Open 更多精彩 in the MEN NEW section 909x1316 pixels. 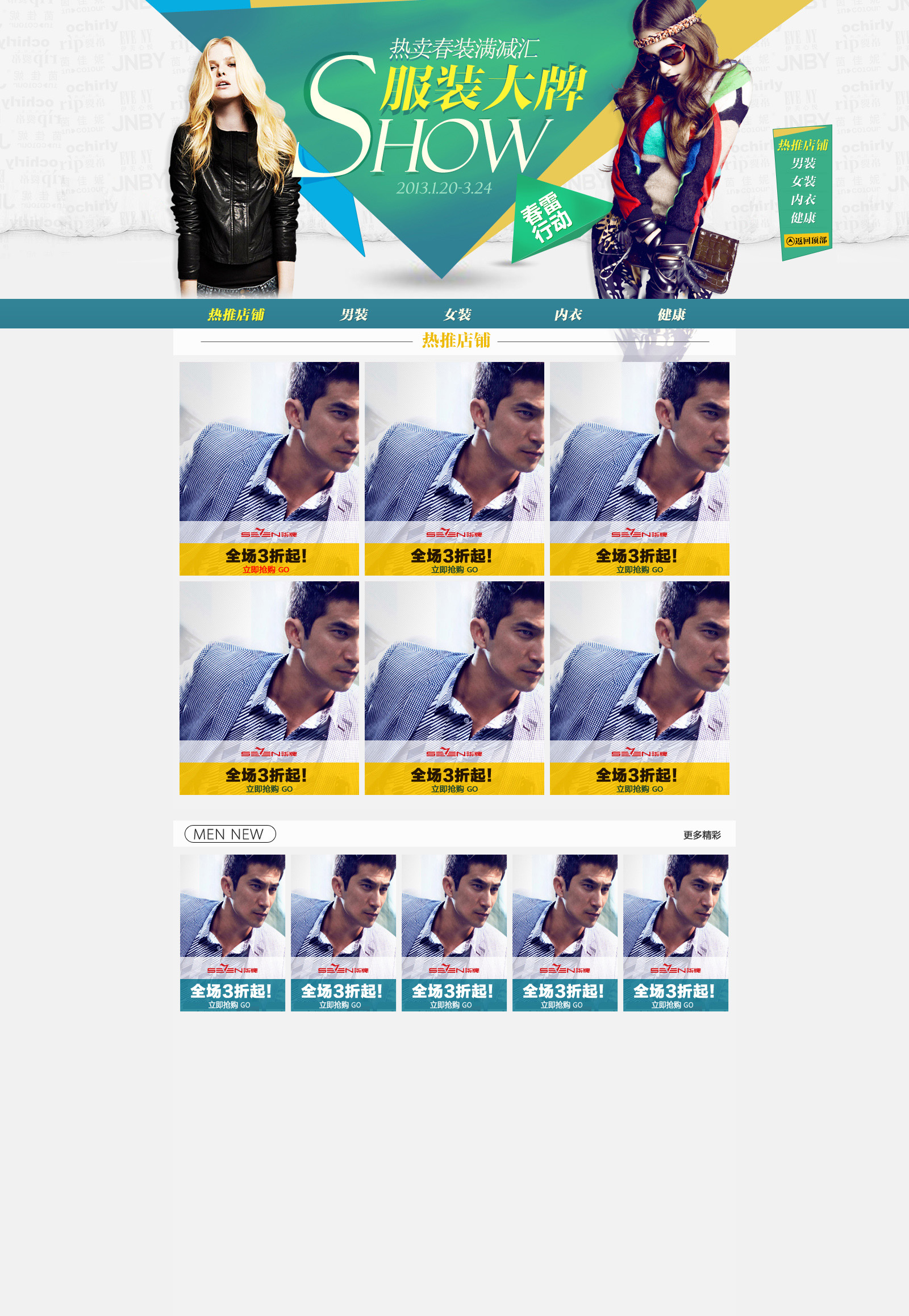[702, 835]
